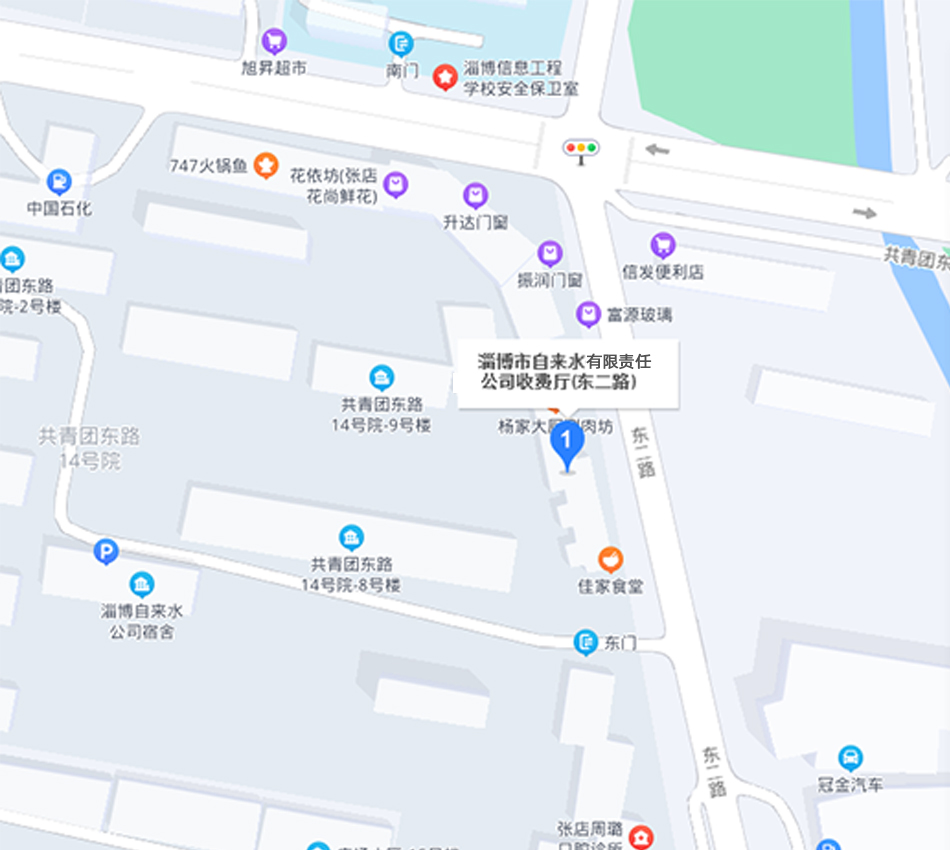This screenshot has height=850, width=950.
Task: Open the 富源玻璃 shop marker
Action: tap(588, 315)
